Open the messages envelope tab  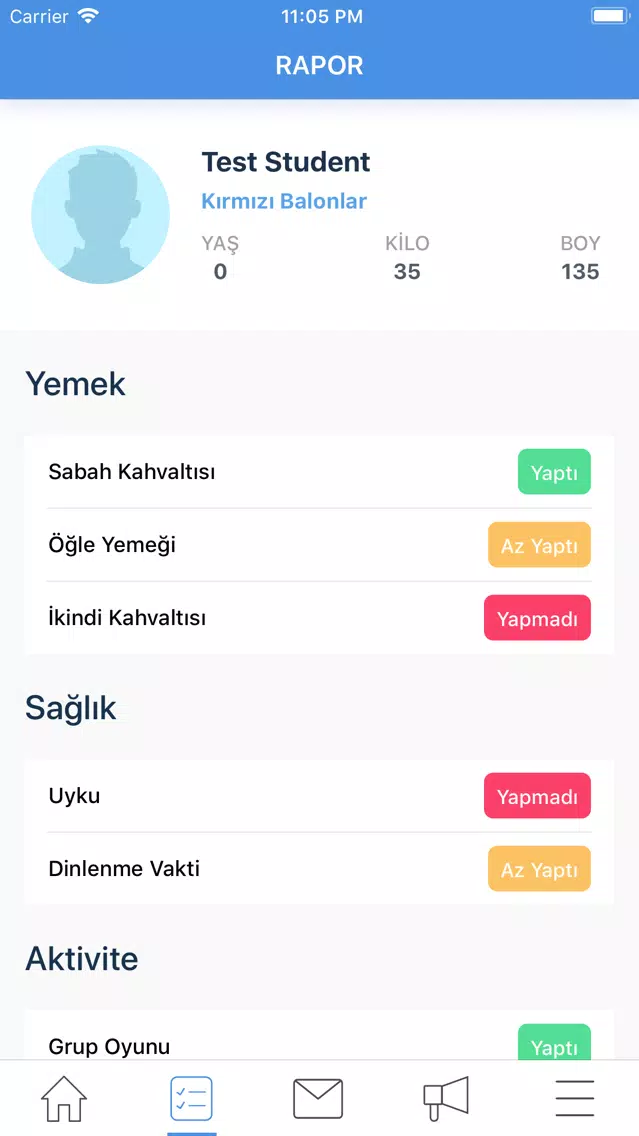(x=318, y=1098)
